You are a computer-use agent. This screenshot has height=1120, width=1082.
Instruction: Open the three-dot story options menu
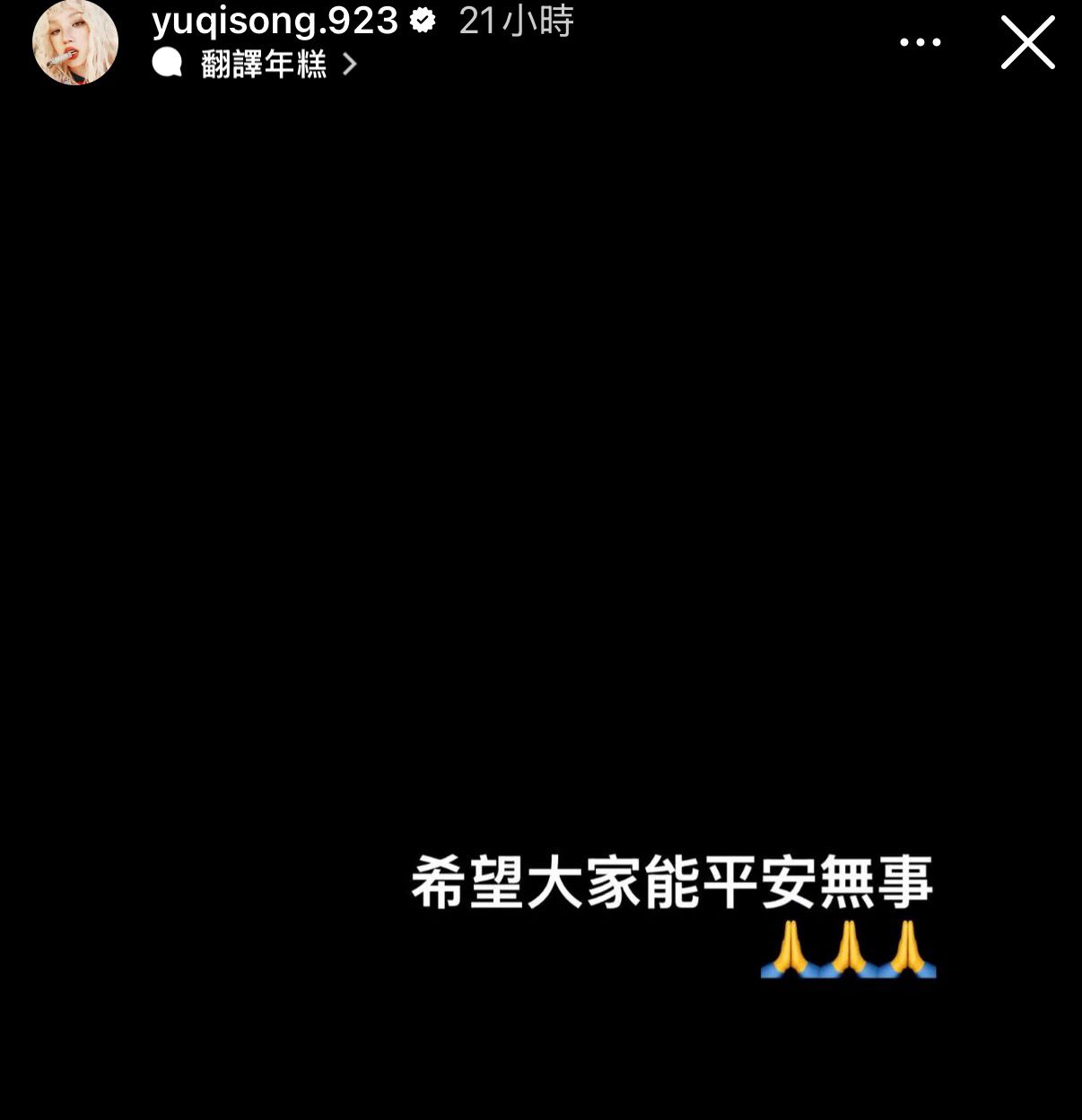[x=920, y=42]
